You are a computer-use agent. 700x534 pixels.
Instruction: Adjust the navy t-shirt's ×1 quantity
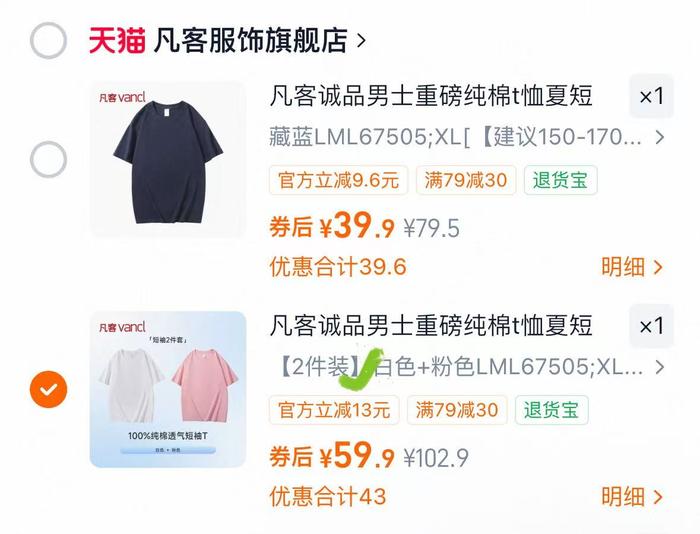651,97
